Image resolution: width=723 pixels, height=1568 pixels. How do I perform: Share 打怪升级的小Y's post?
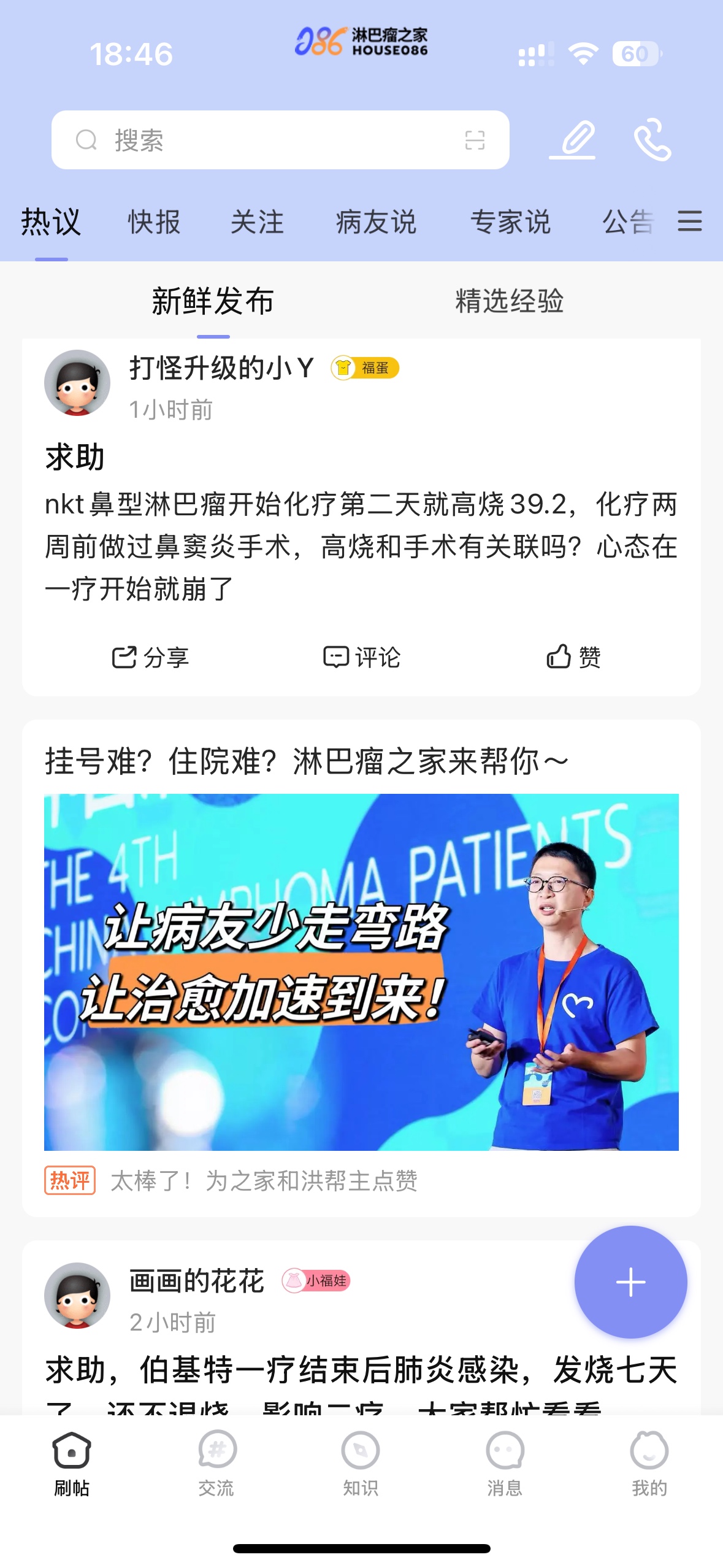click(x=150, y=657)
